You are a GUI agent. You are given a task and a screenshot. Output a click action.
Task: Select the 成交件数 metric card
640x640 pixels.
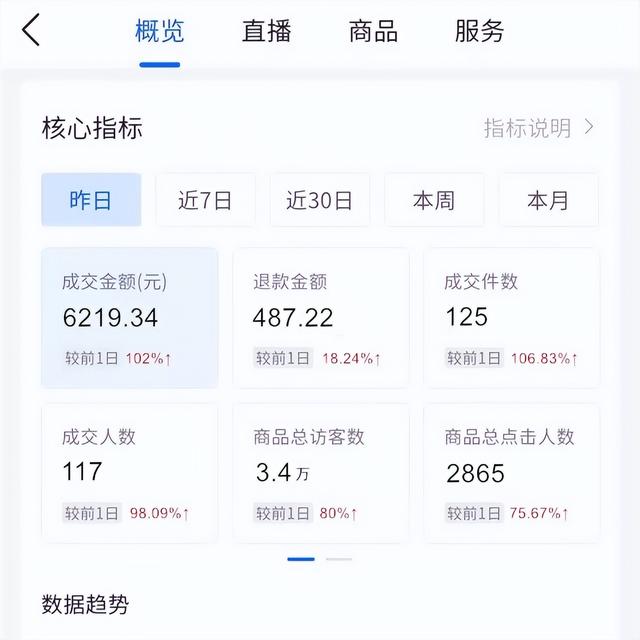(511, 318)
